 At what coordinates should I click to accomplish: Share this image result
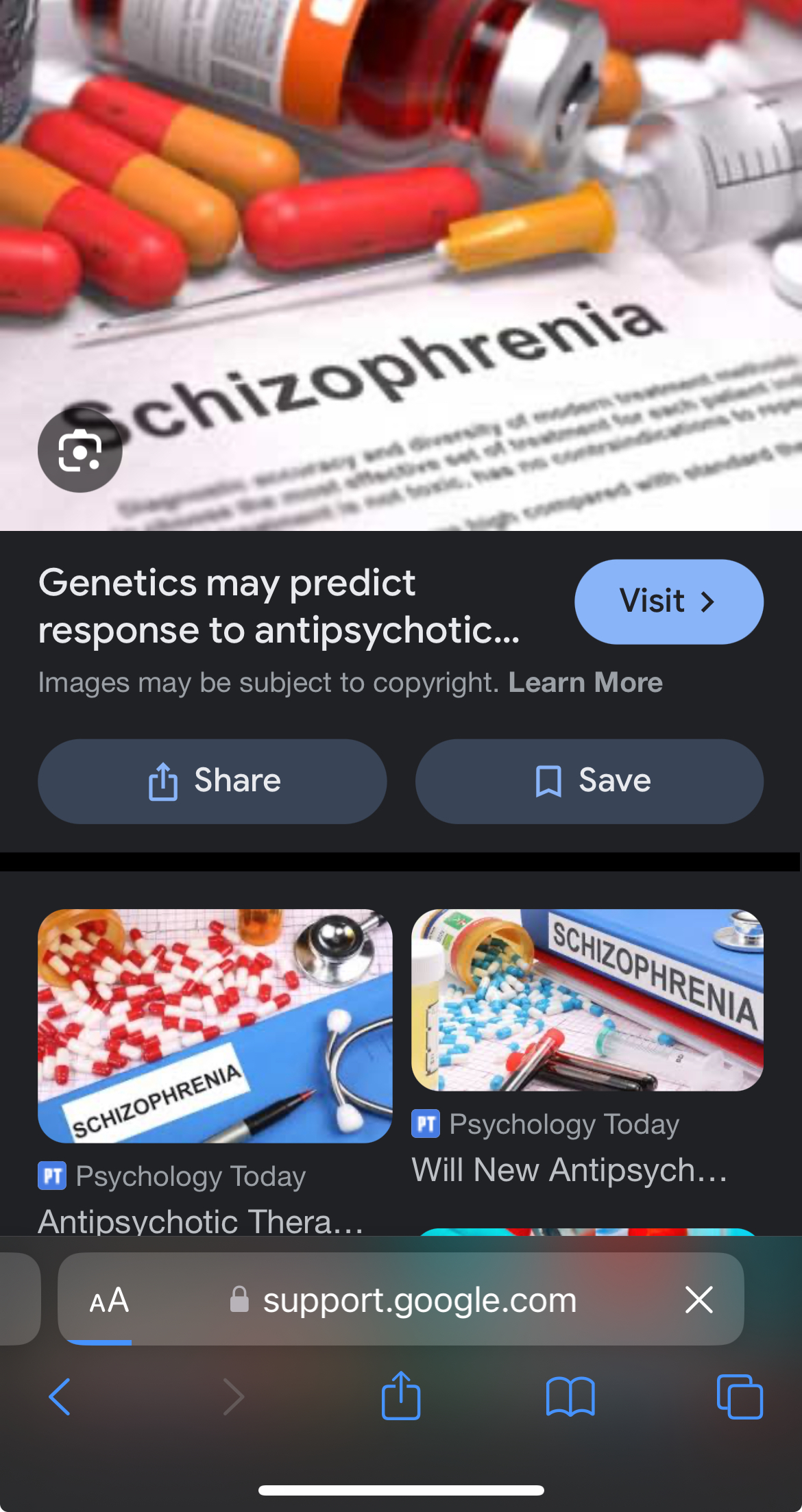212,781
